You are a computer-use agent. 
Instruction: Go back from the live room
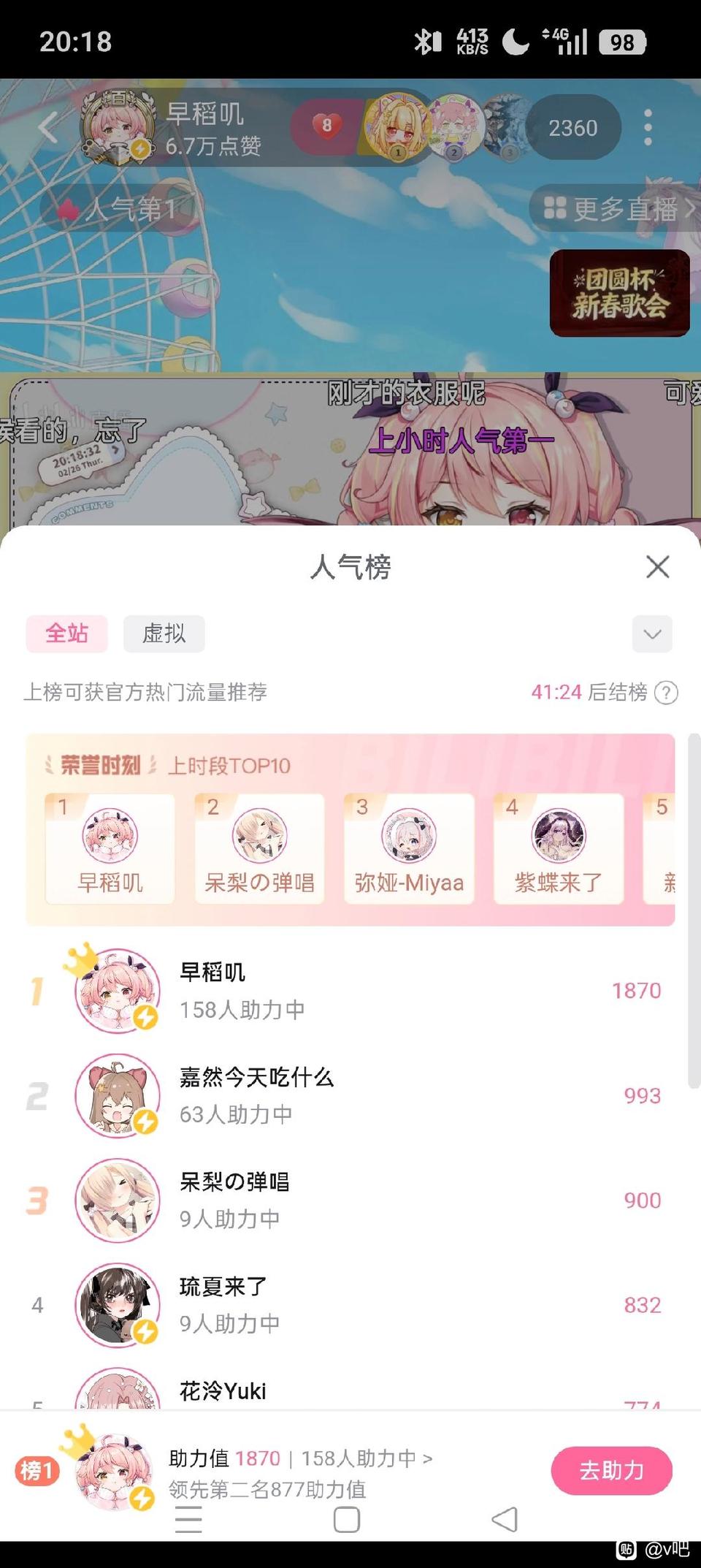(x=48, y=128)
